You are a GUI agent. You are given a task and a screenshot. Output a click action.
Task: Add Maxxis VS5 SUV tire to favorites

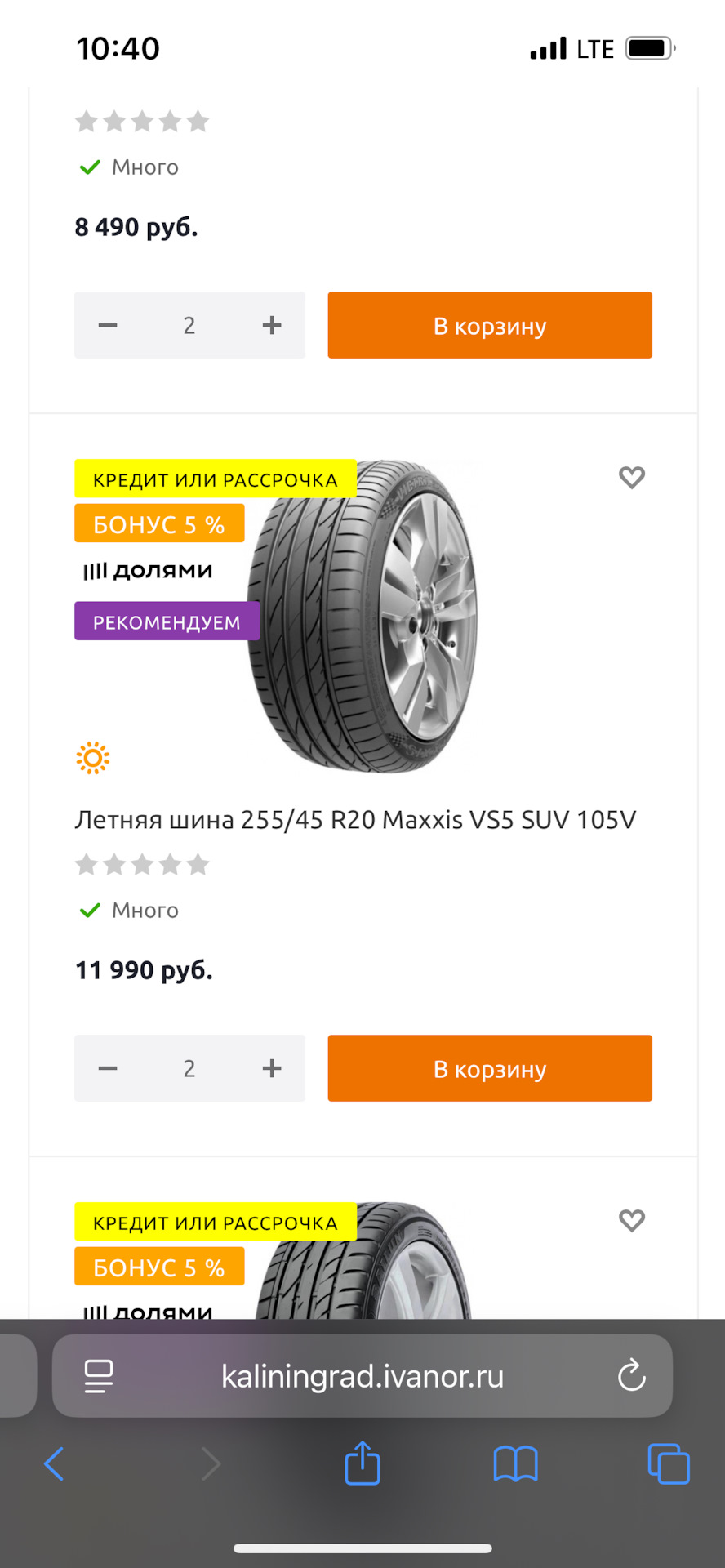pos(631,478)
